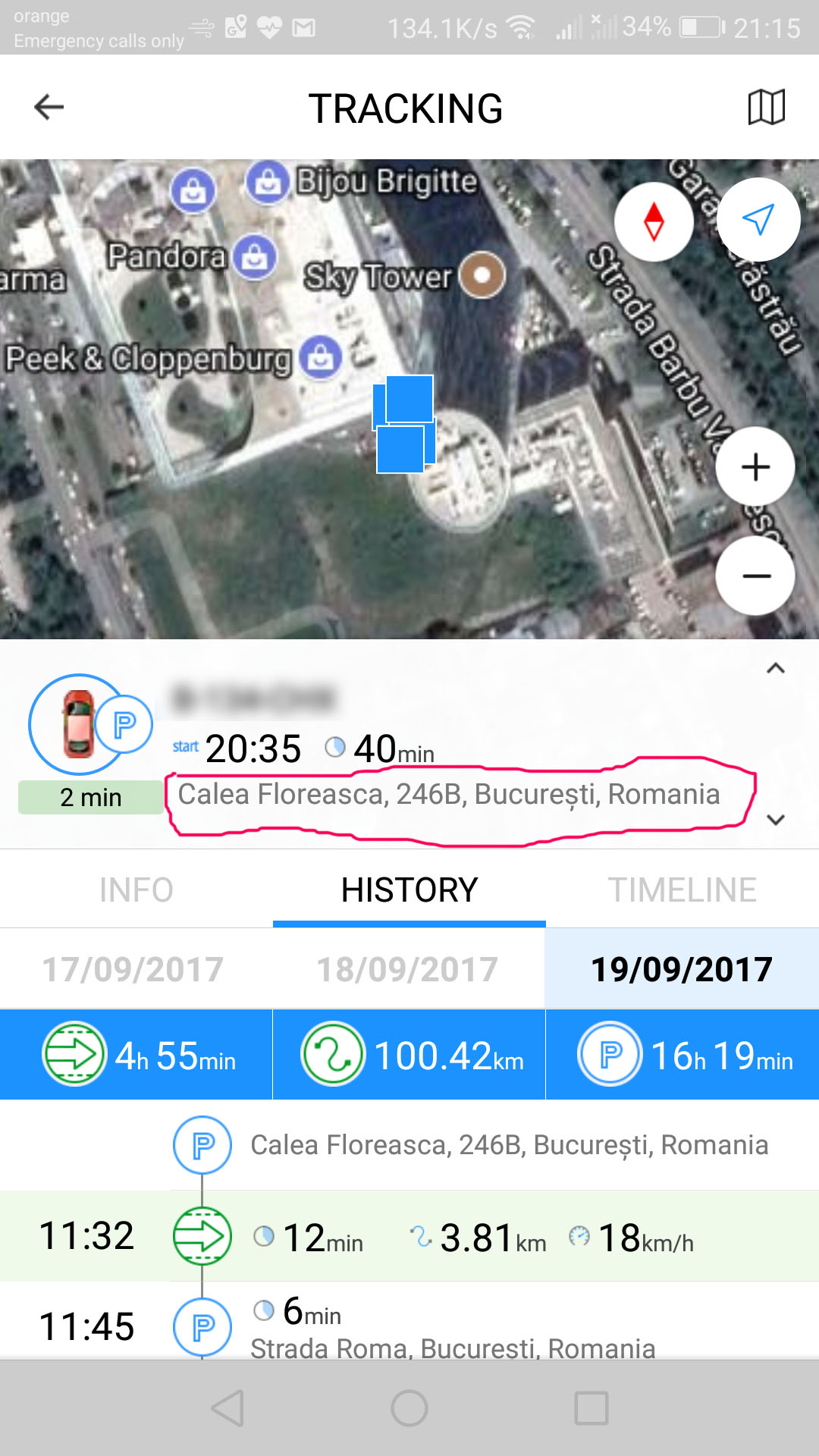This screenshot has height=1456, width=819.
Task: Open the map view icon
Action: click(x=766, y=107)
